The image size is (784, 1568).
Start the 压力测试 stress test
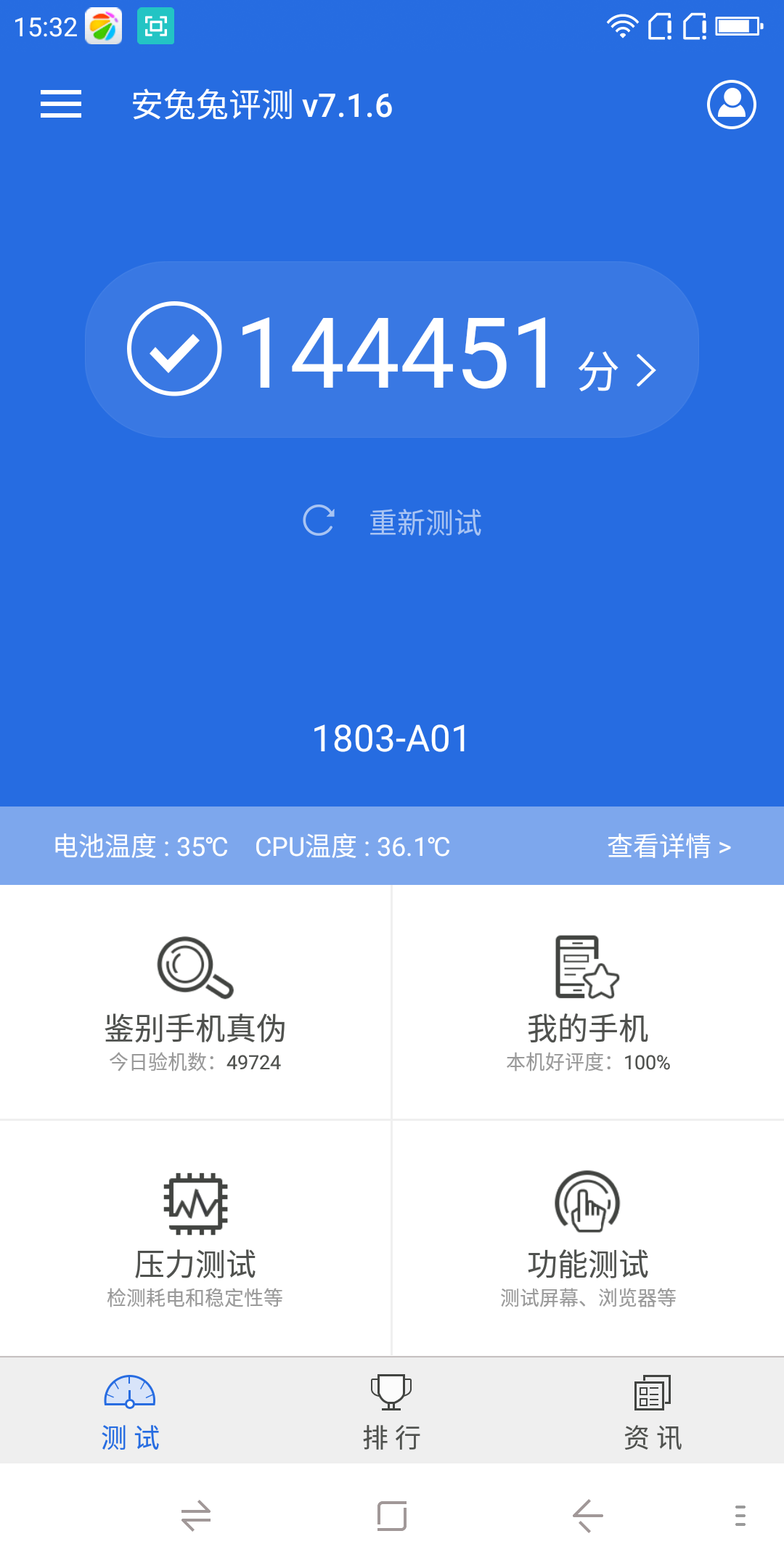click(x=195, y=1238)
